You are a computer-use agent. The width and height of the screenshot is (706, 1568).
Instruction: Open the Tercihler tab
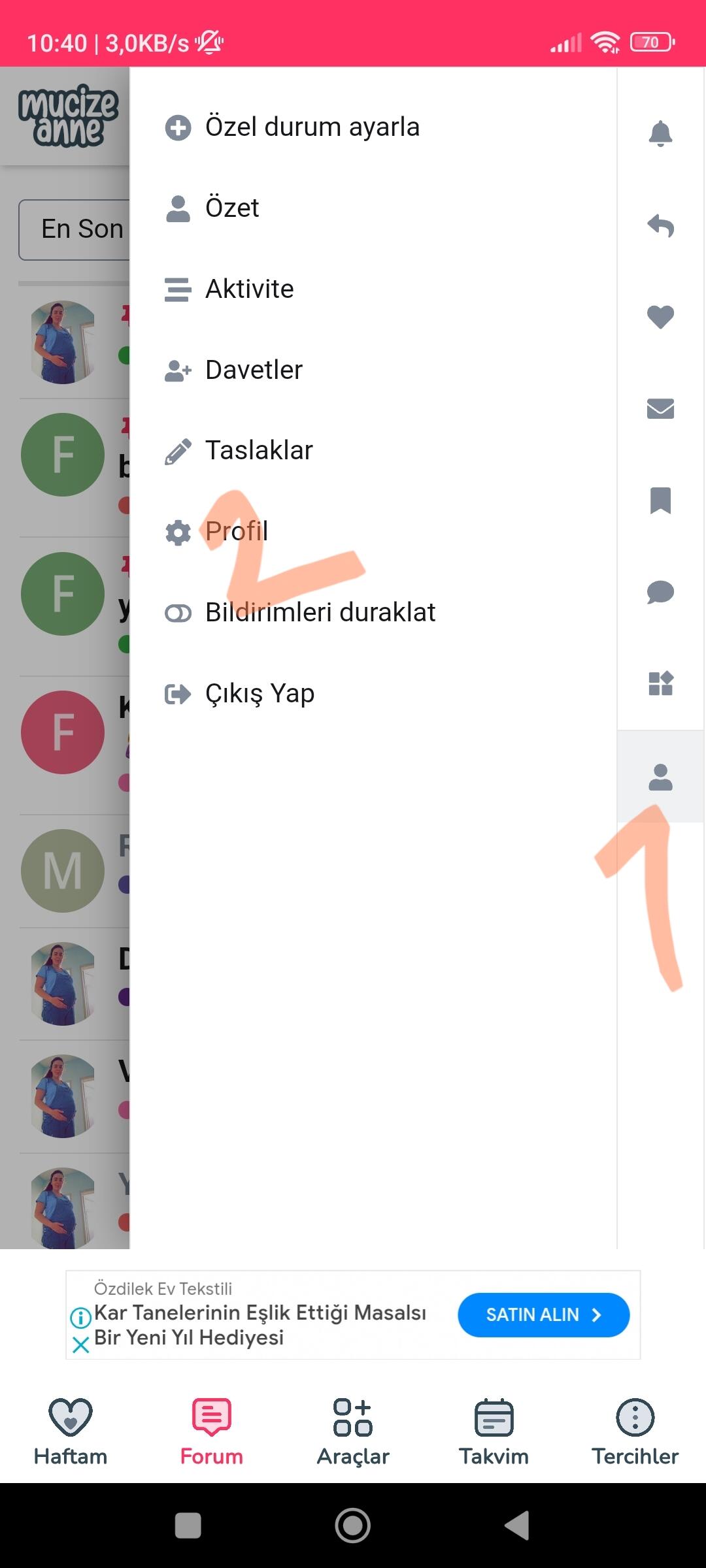(x=635, y=1432)
